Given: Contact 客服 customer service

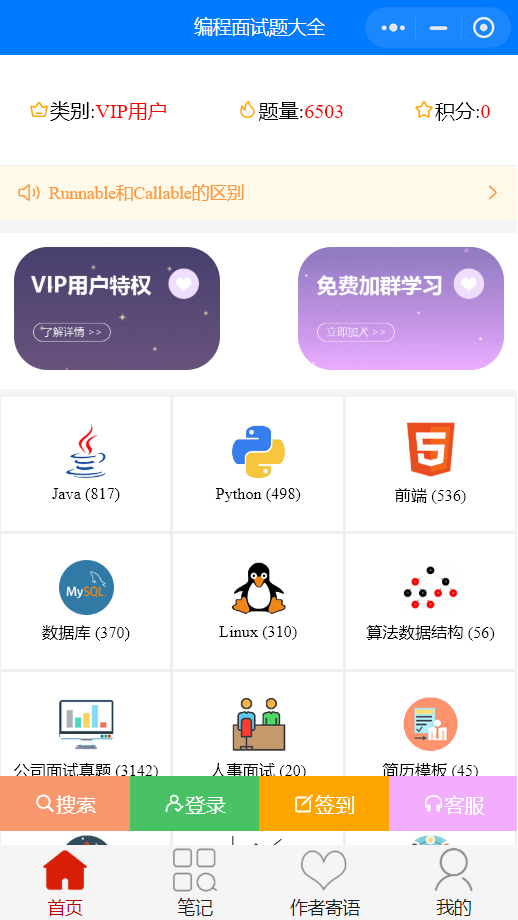Looking at the screenshot, I should 453,804.
